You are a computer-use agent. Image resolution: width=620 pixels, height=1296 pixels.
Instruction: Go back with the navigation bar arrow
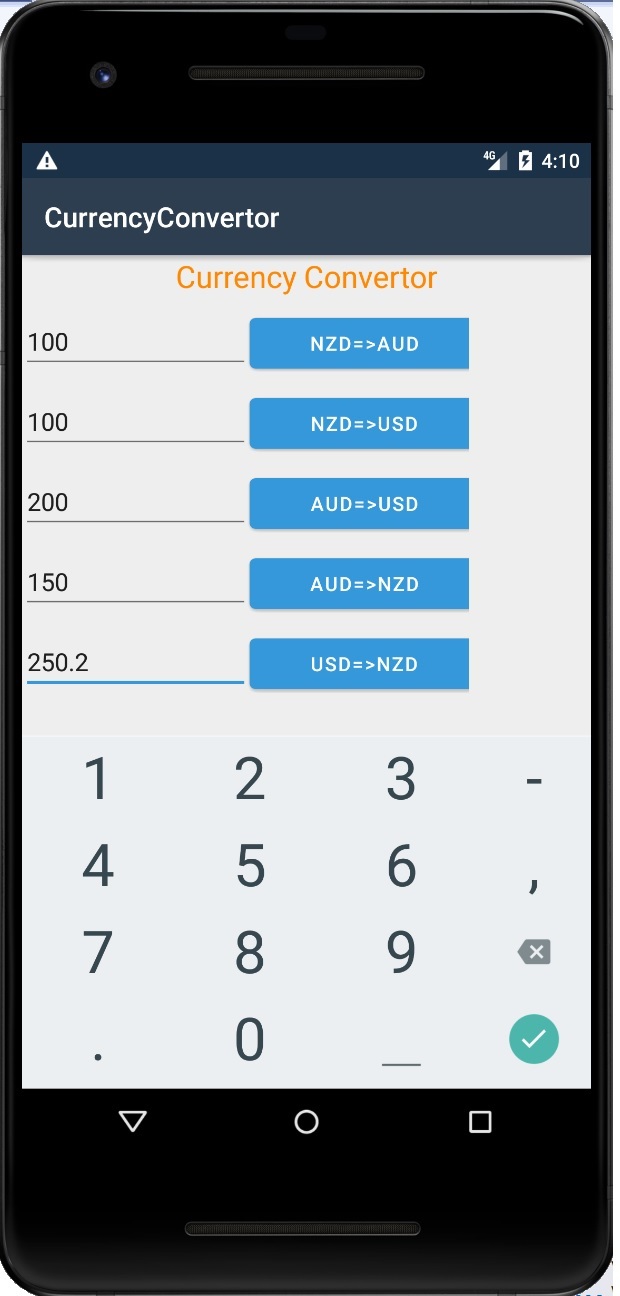[133, 1121]
